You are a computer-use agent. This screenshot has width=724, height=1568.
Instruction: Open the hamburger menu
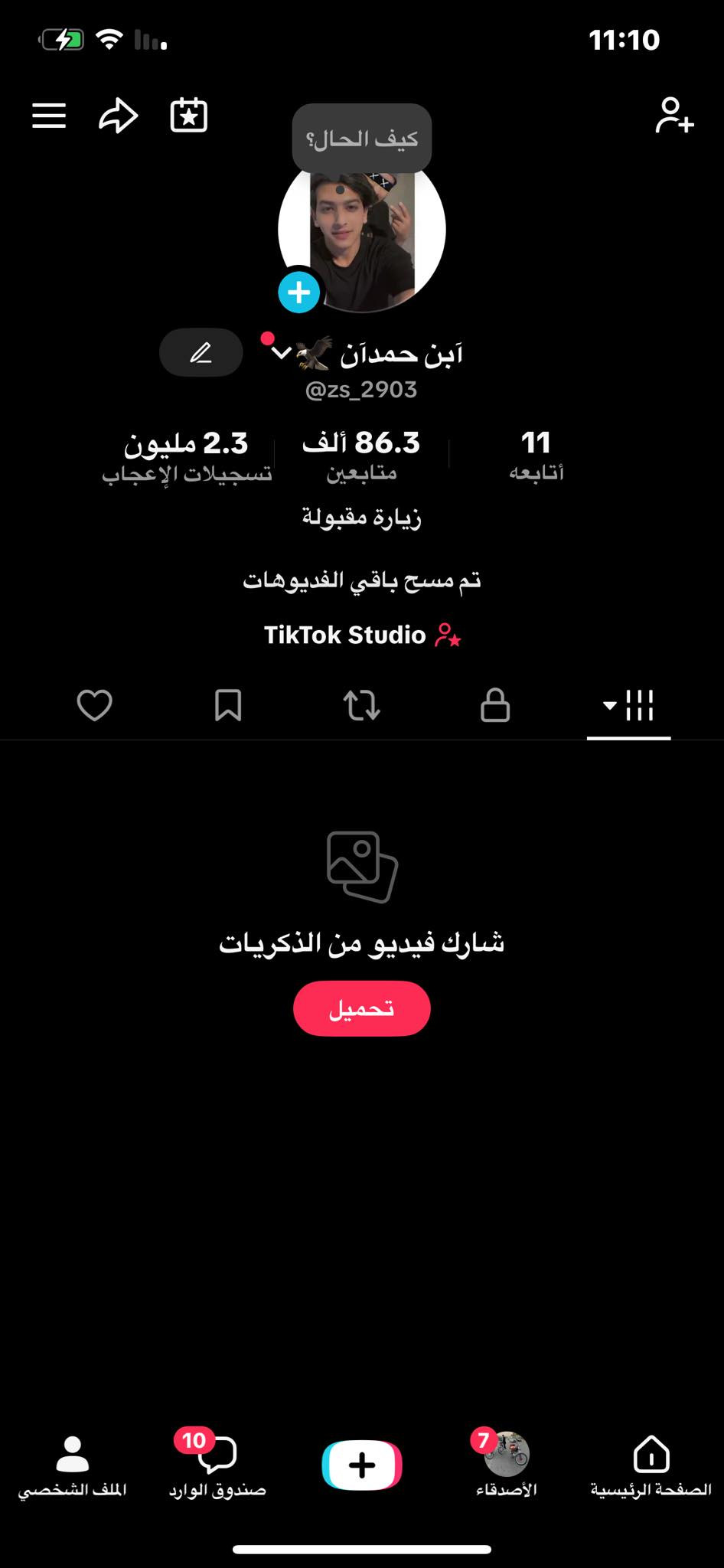click(49, 116)
